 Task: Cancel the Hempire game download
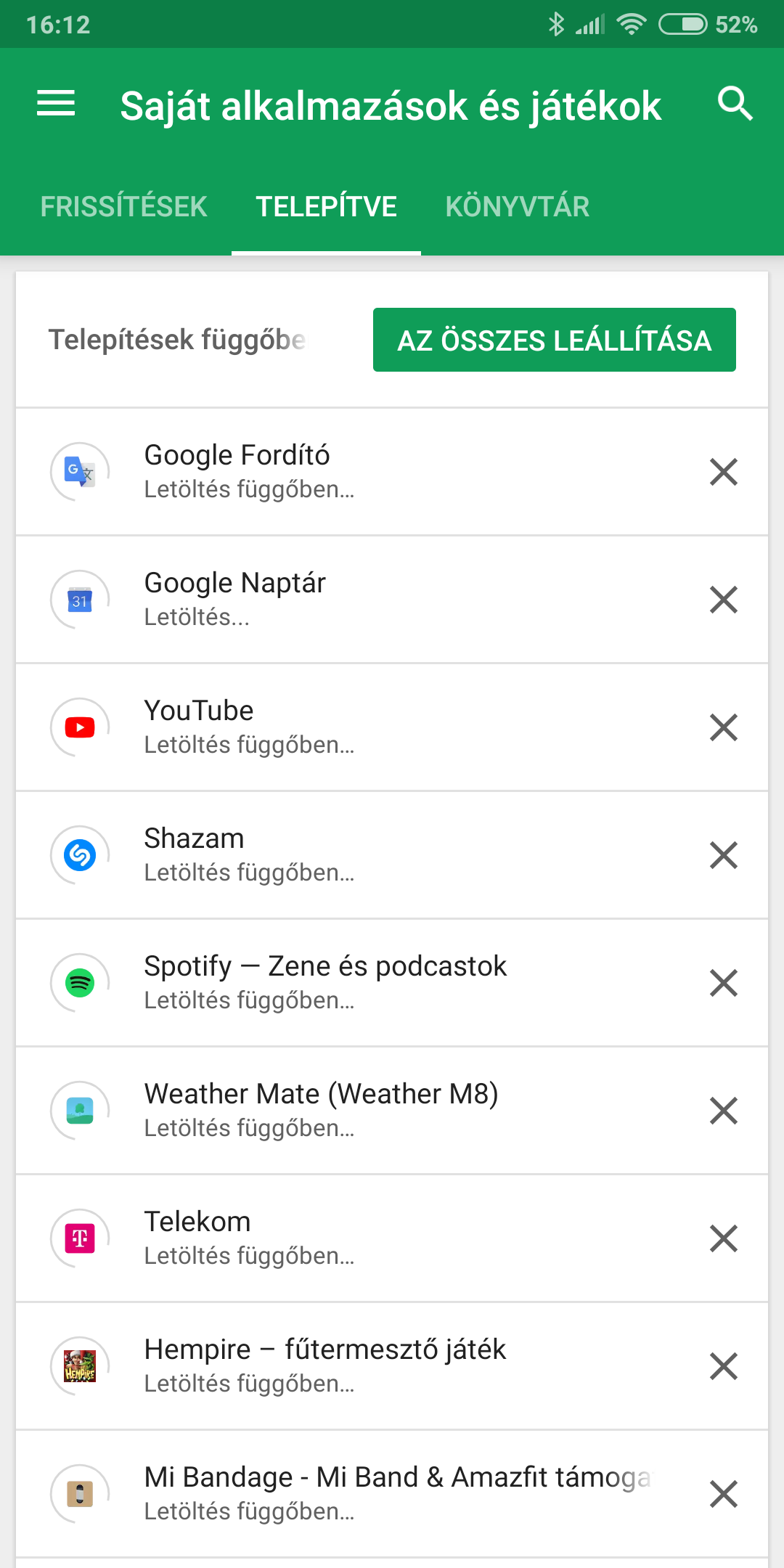[724, 1366]
